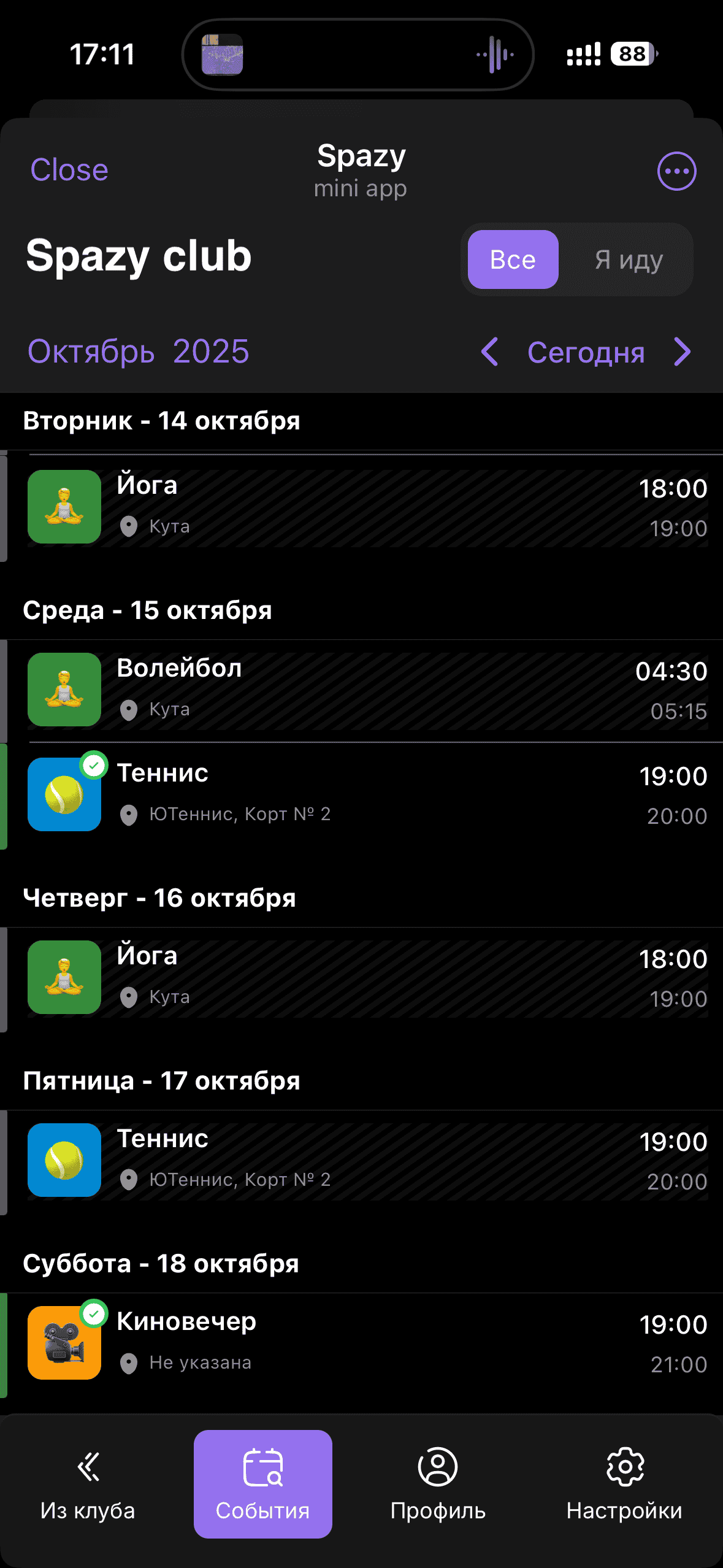Open the Настройки tab
The height and width of the screenshot is (1568, 723).
(624, 1485)
